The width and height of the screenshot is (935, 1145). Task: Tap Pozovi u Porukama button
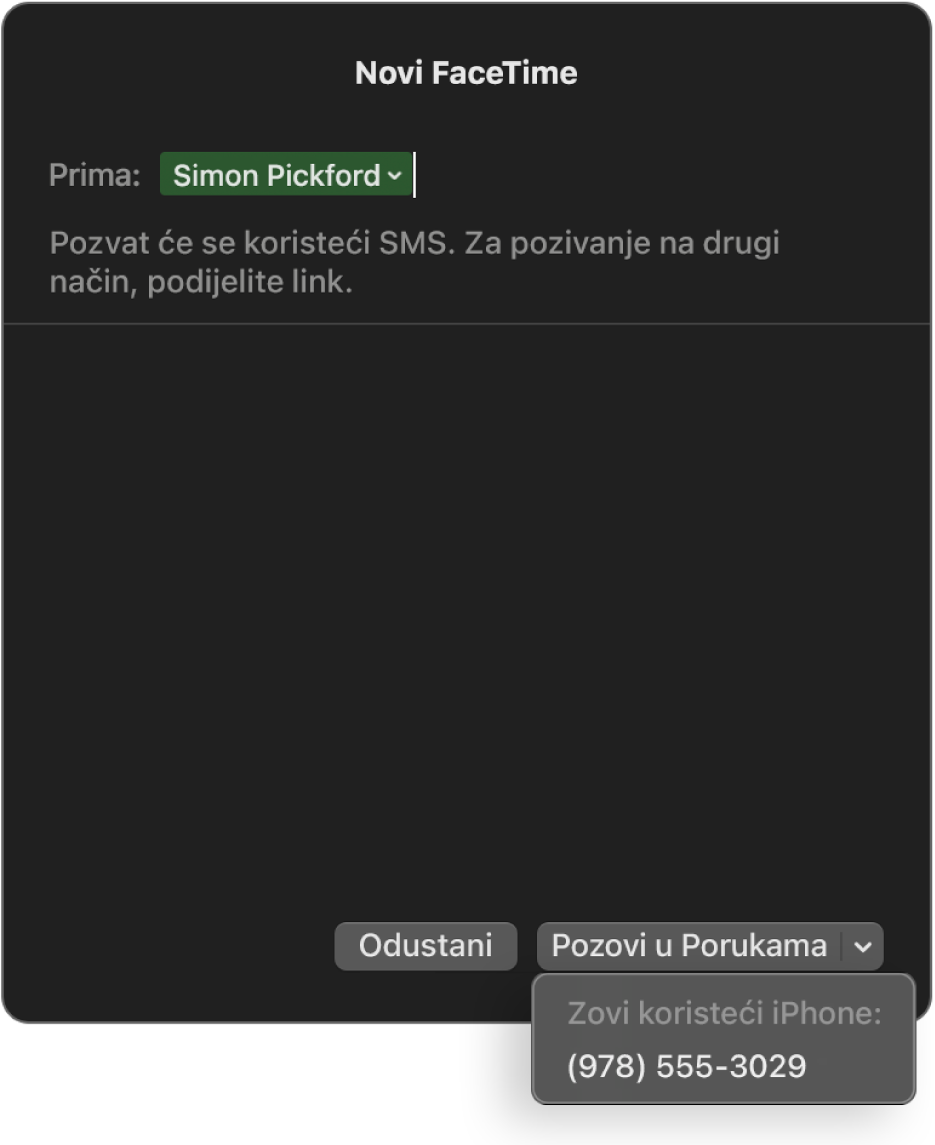(688, 946)
